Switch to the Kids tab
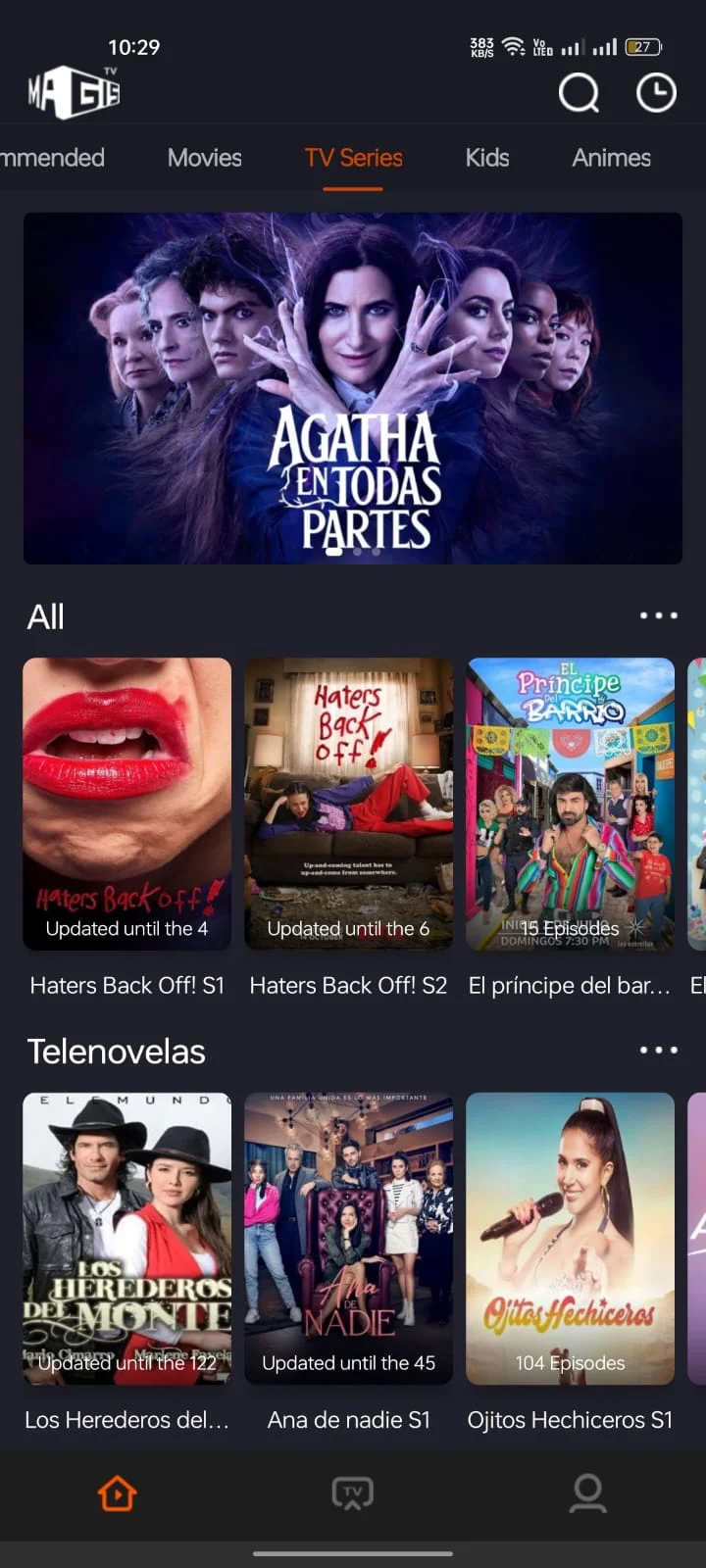This screenshot has height=1568, width=706. pyautogui.click(x=486, y=158)
